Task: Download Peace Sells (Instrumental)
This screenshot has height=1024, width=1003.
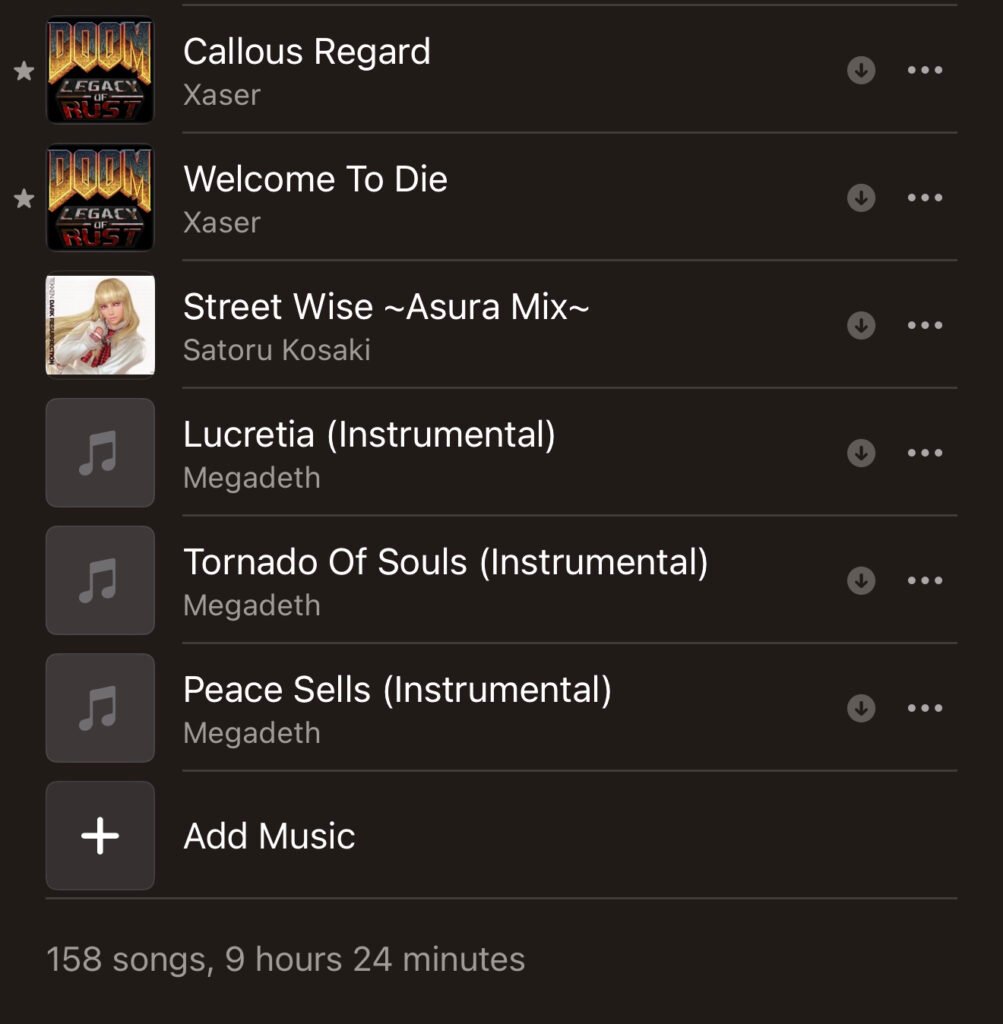Action: coord(861,708)
